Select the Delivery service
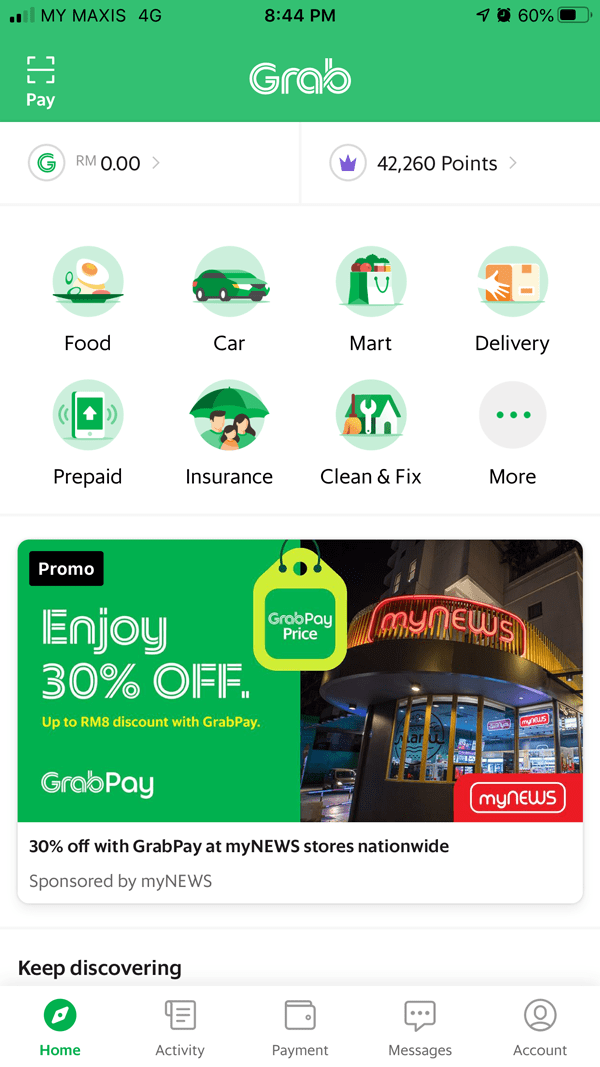The height and width of the screenshot is (1067, 600). coord(512,299)
